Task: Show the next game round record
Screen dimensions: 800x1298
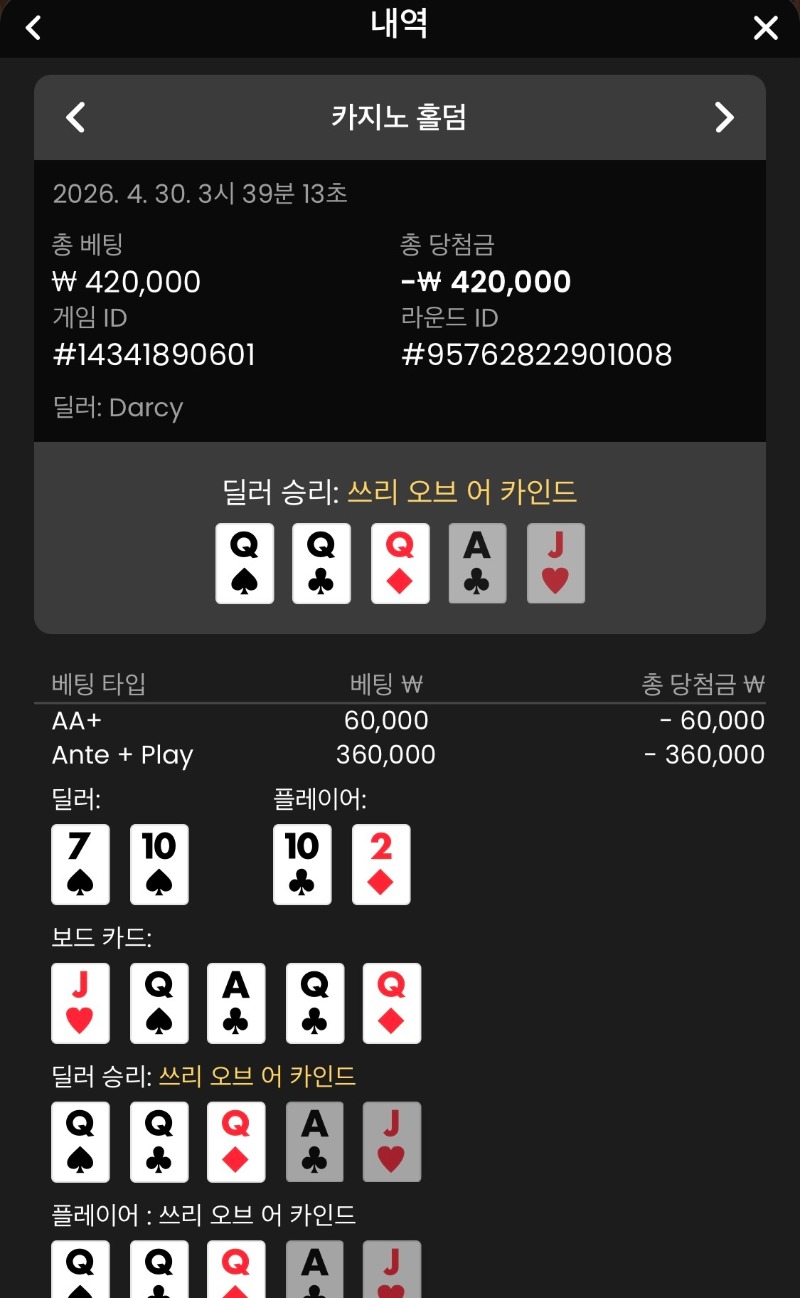Action: [x=724, y=117]
